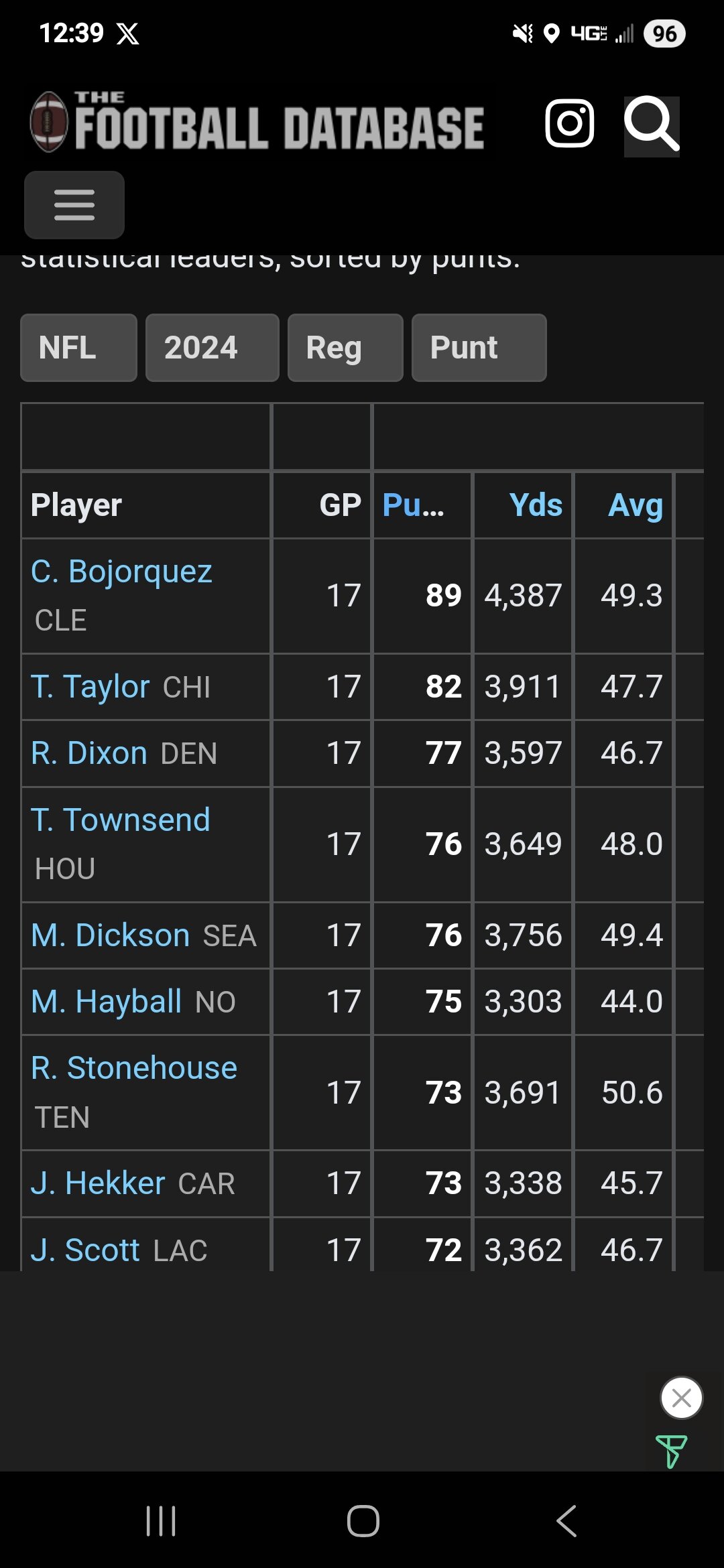View T. Taylor's player profile
The width and height of the screenshot is (724, 1568).
pyautogui.click(x=90, y=687)
